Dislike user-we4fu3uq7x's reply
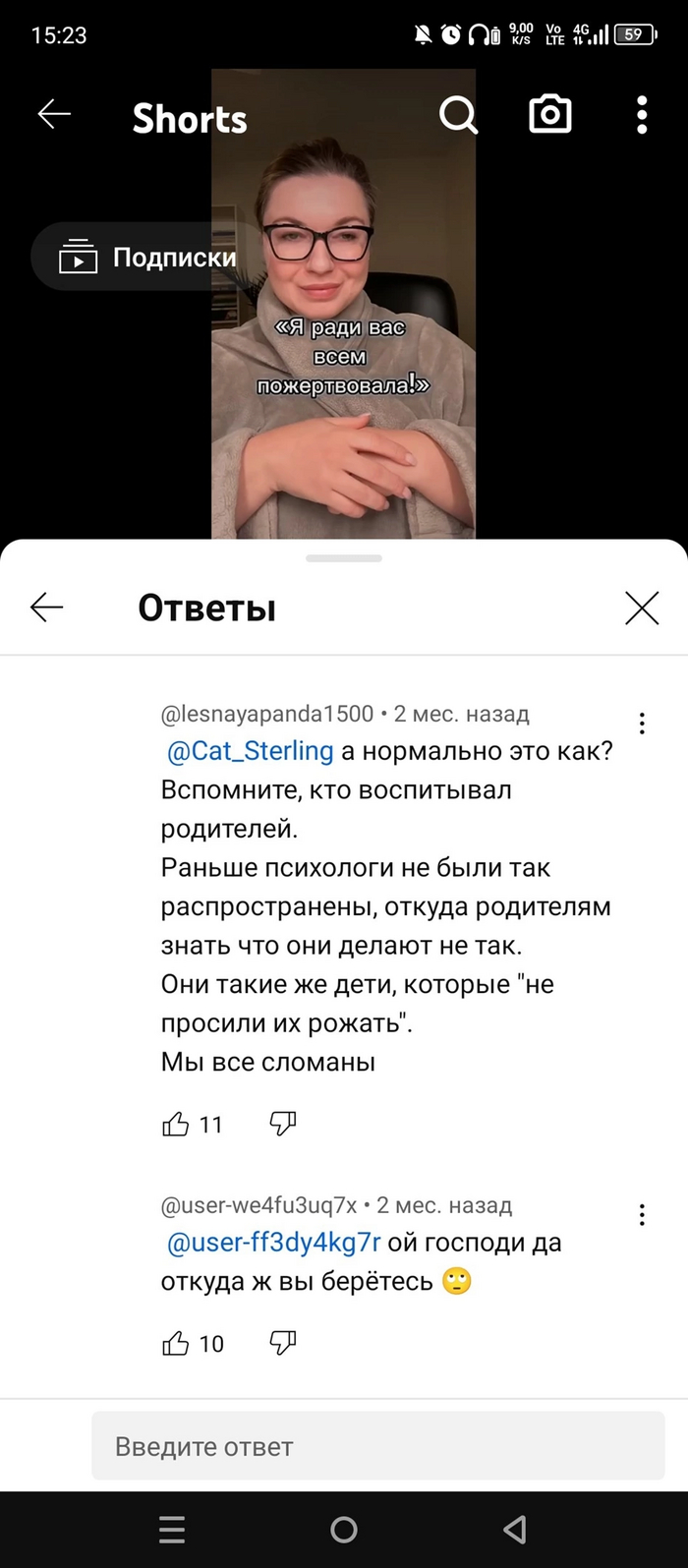The height and width of the screenshot is (1568, 688). click(283, 1344)
